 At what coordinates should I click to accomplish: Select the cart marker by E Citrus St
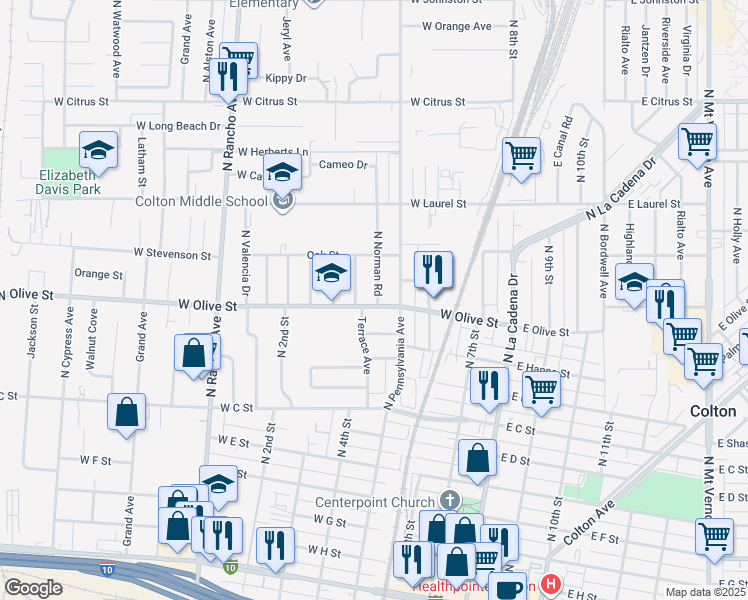coord(697,142)
